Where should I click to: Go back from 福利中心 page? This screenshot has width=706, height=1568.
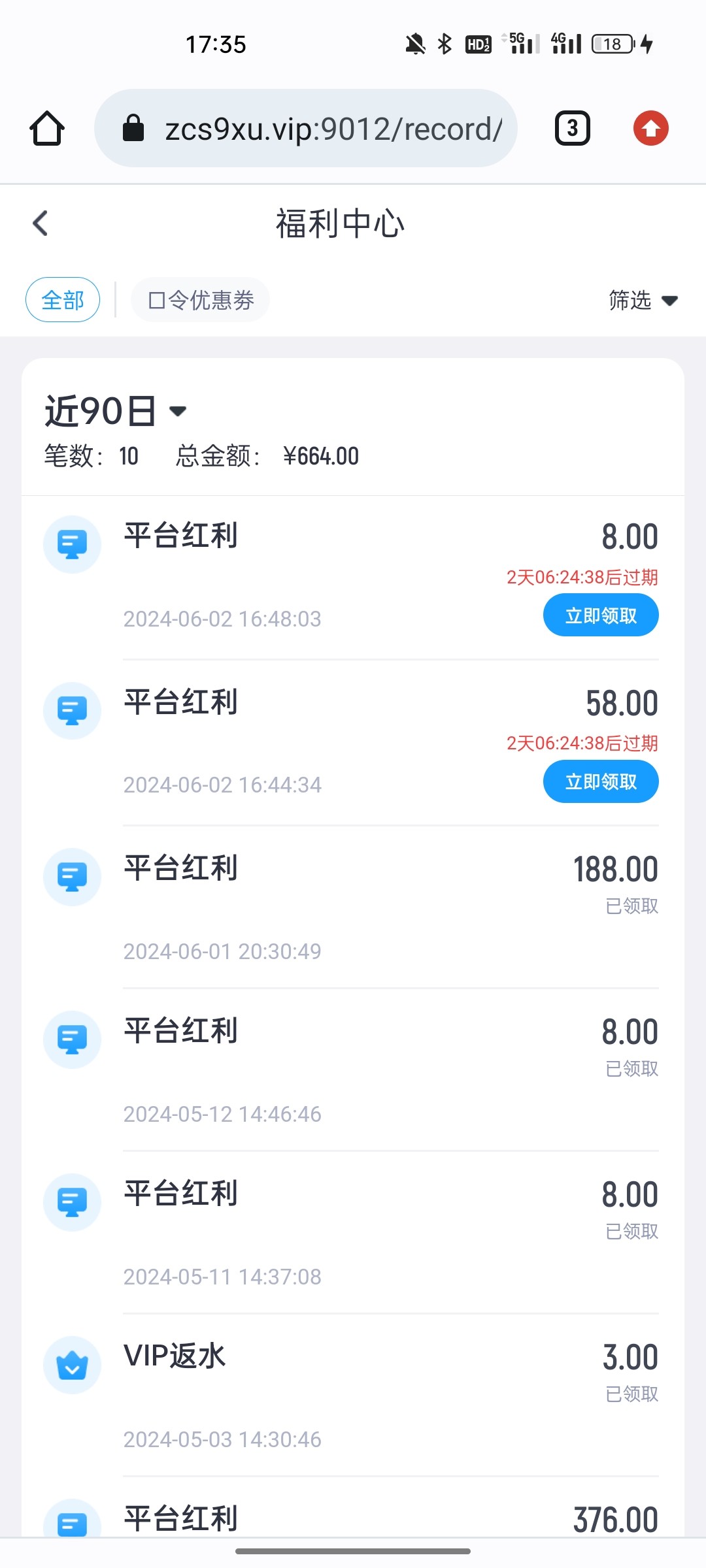click(41, 223)
